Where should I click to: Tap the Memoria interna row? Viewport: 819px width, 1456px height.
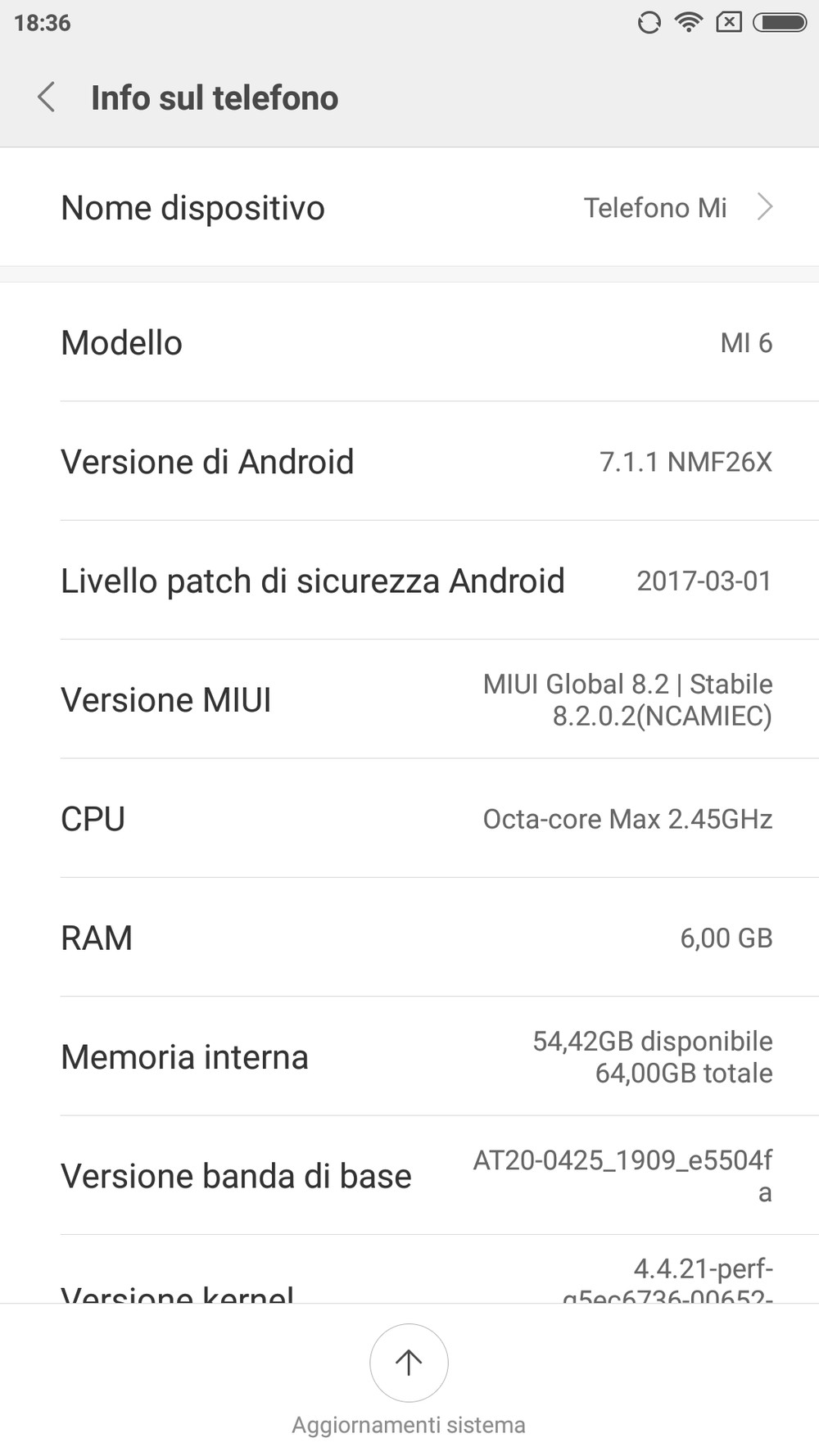coord(409,1056)
